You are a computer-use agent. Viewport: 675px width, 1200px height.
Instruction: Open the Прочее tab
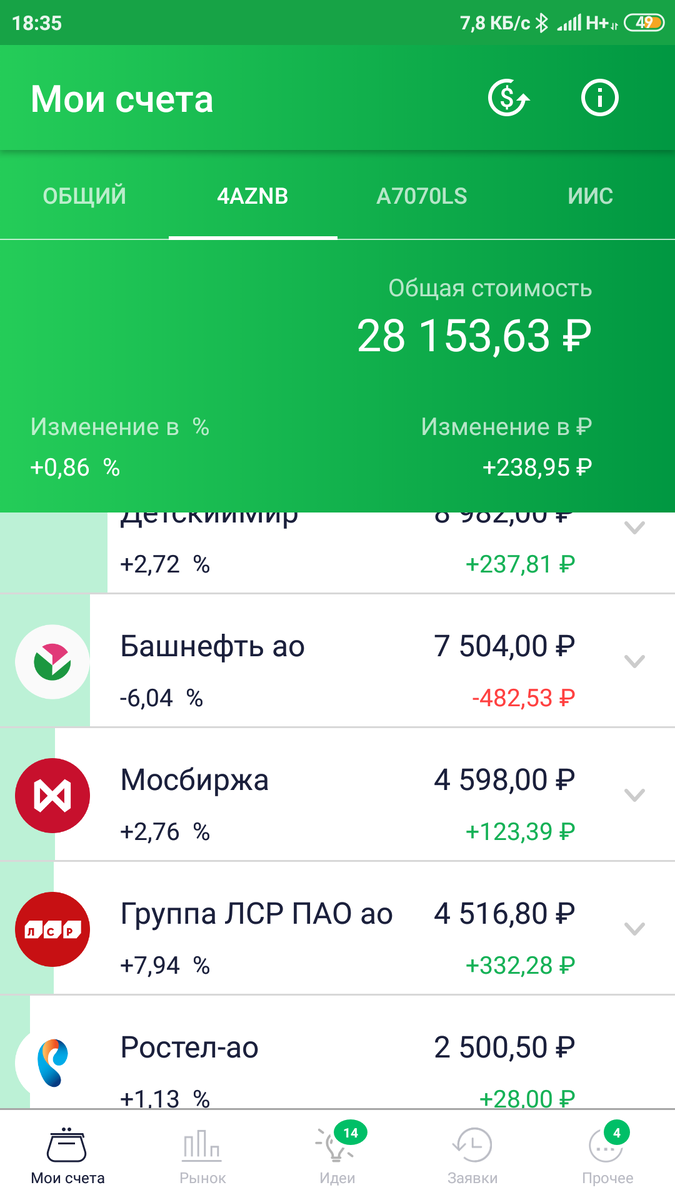(x=607, y=1155)
